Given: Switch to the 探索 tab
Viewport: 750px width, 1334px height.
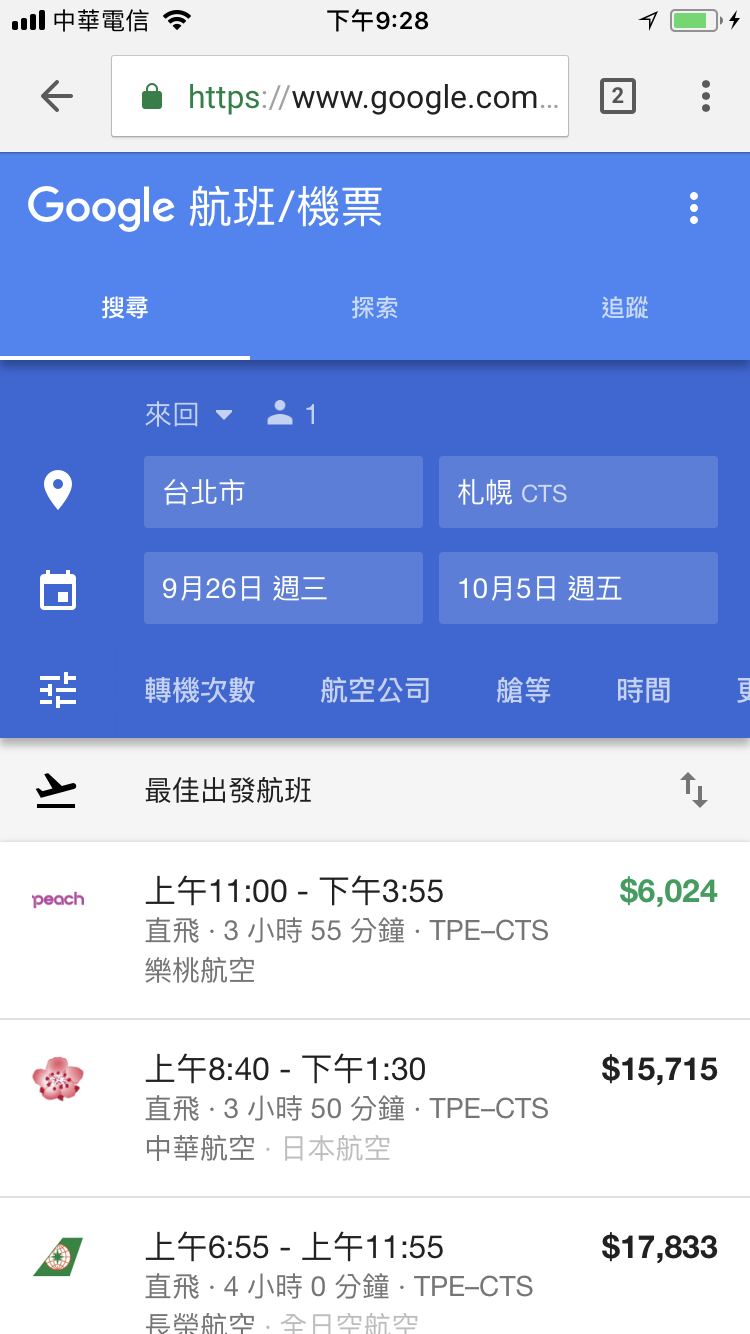Looking at the screenshot, I should [x=375, y=308].
